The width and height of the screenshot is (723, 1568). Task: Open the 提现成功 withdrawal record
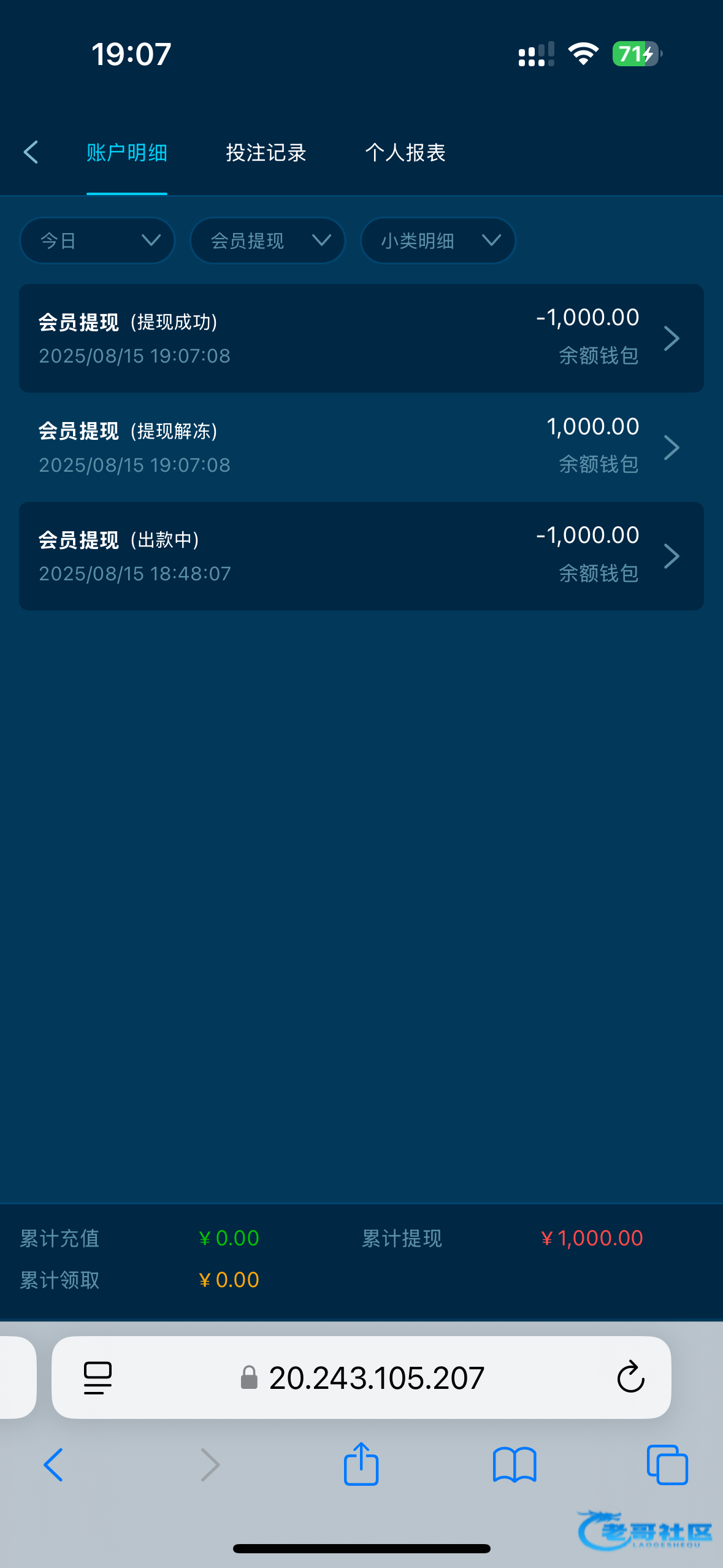(361, 338)
